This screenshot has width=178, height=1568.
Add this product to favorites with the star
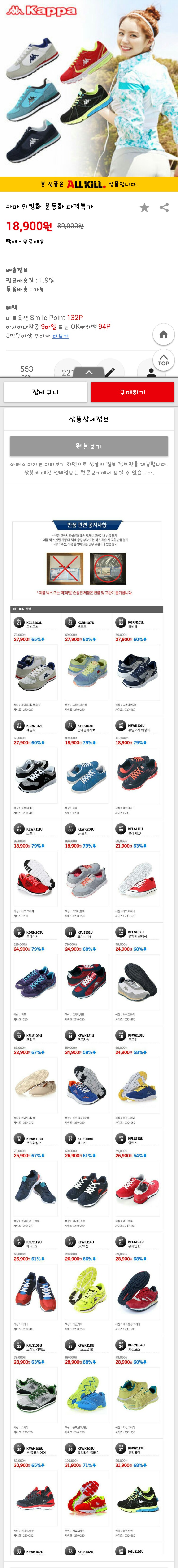point(144,208)
